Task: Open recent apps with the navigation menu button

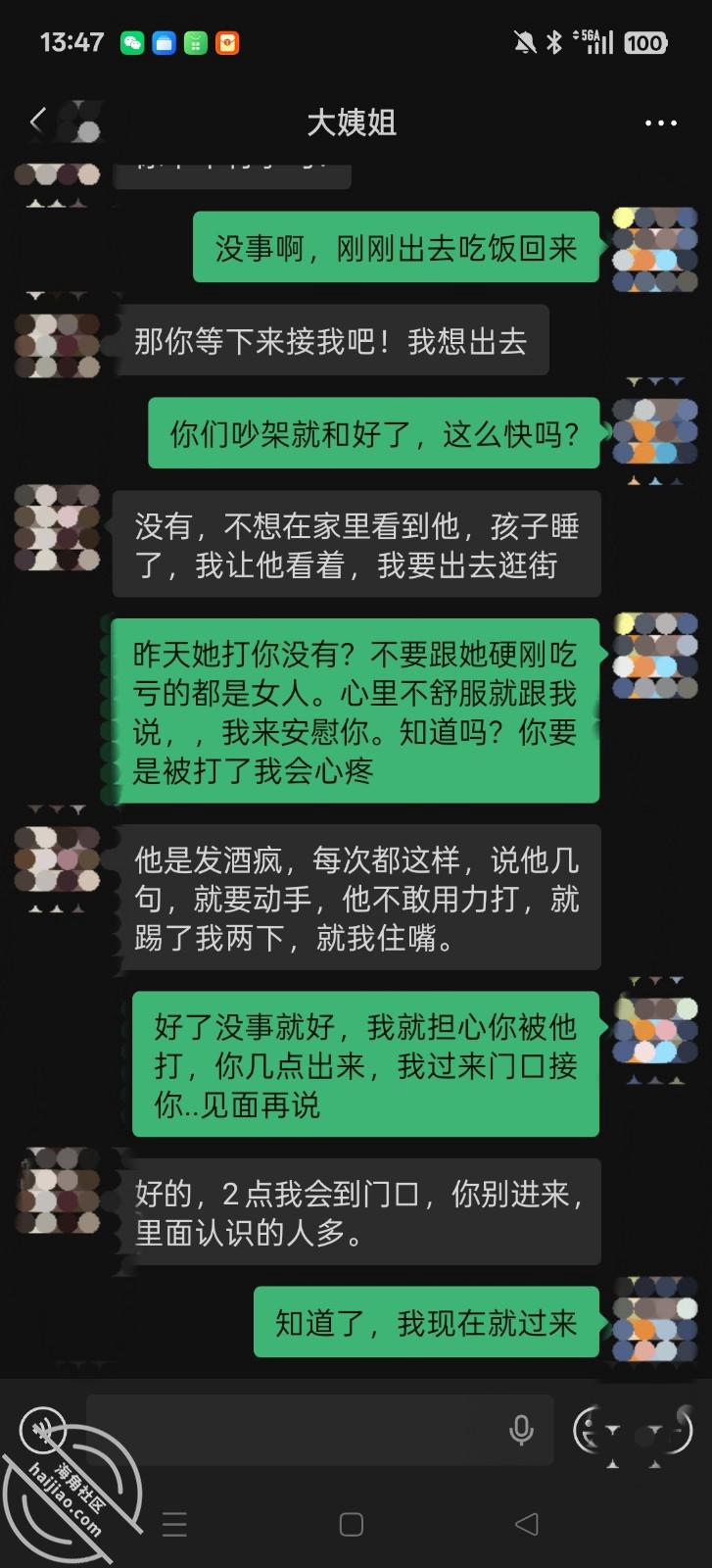Action: point(174,1525)
